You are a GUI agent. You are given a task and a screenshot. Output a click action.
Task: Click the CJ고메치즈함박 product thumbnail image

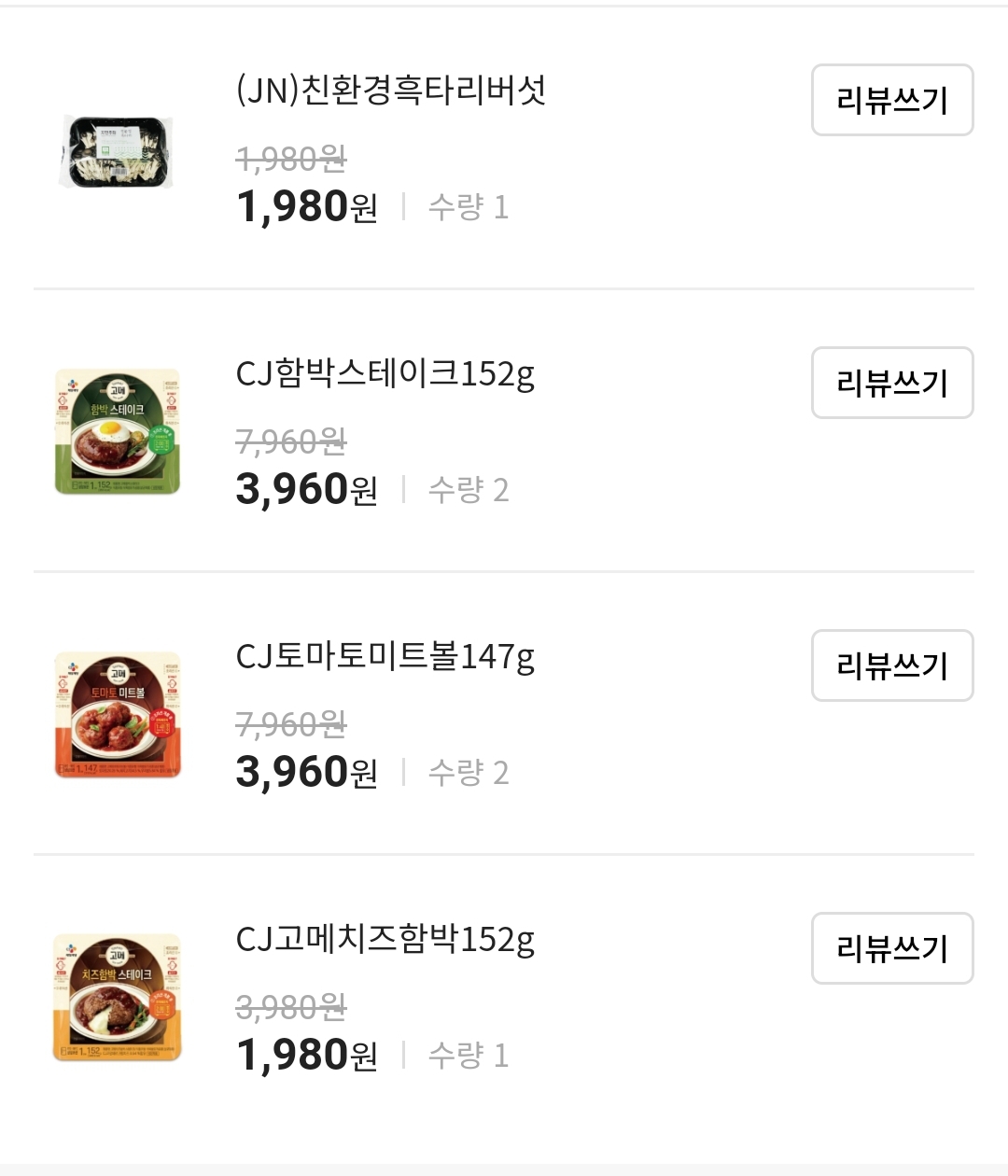click(119, 996)
